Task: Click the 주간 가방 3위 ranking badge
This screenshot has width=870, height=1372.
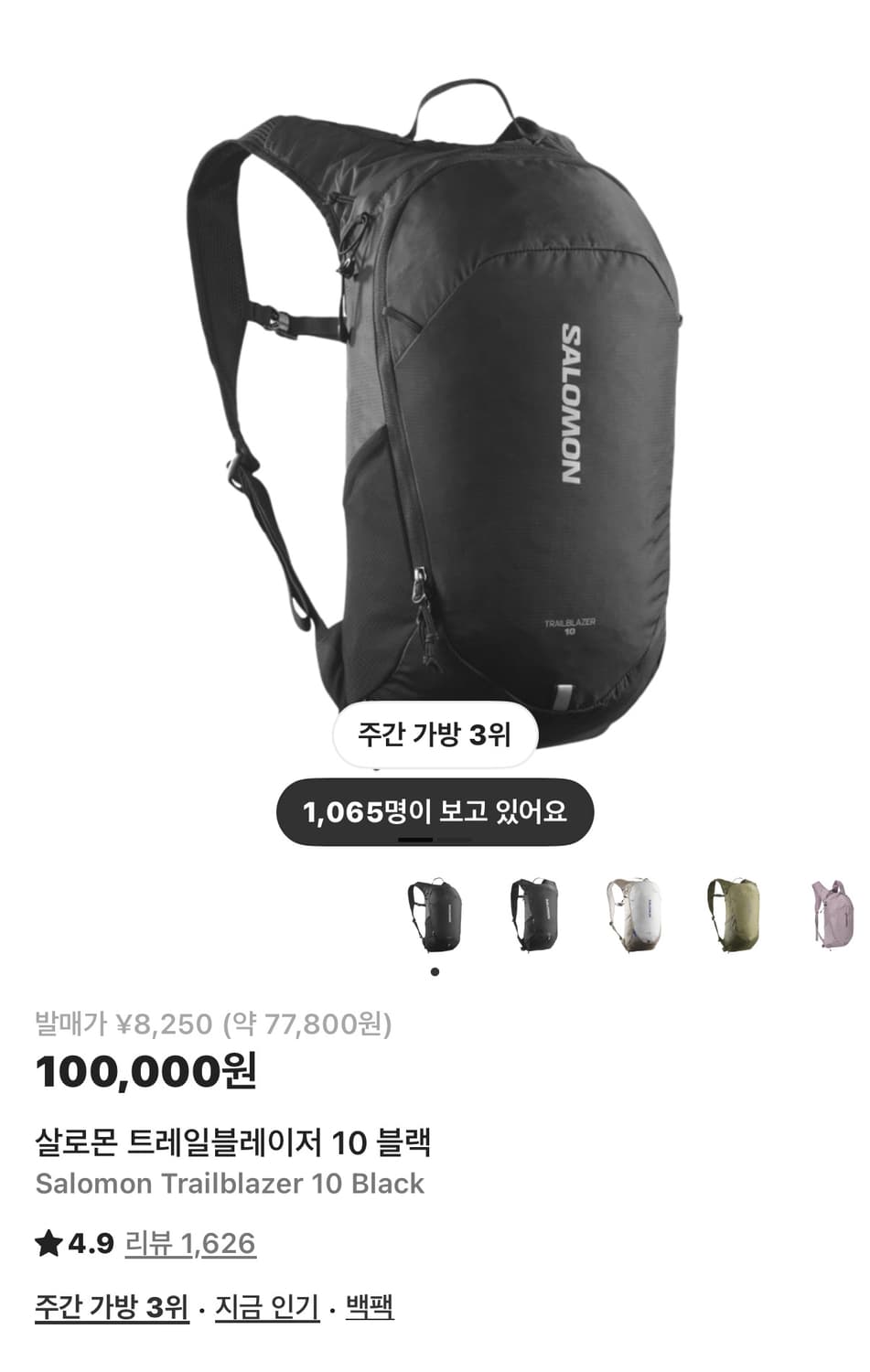Action: point(435,732)
